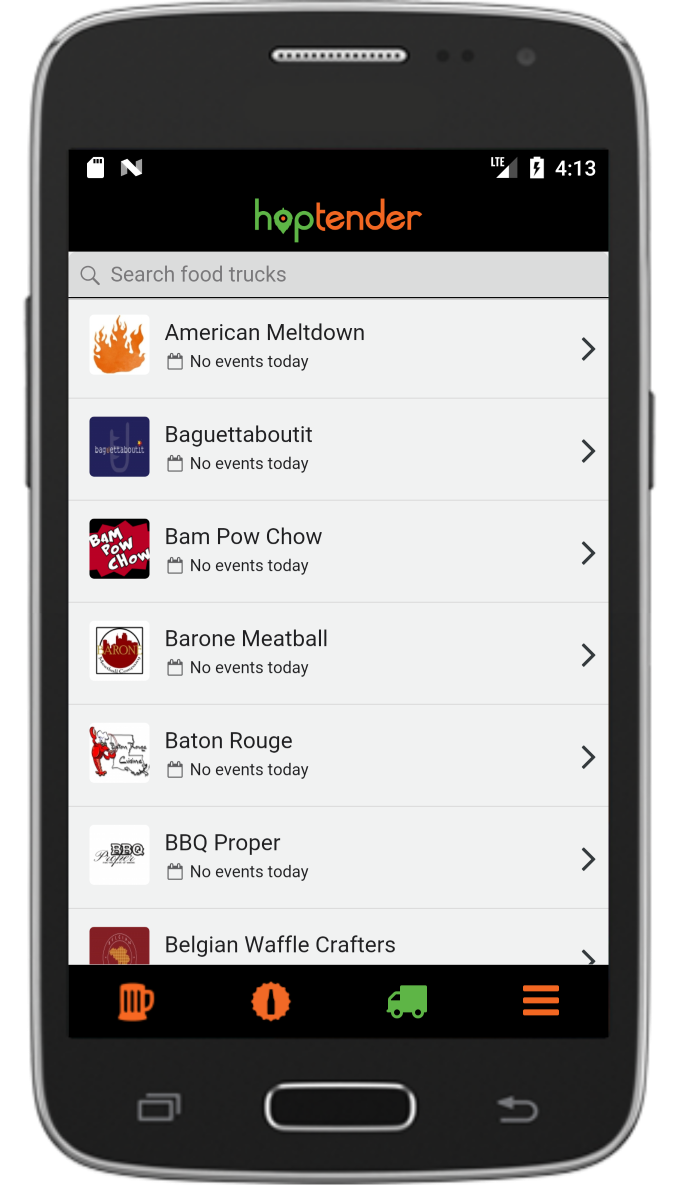Go to the home screen with the home button
The image size is (675, 1188).
click(340, 1108)
